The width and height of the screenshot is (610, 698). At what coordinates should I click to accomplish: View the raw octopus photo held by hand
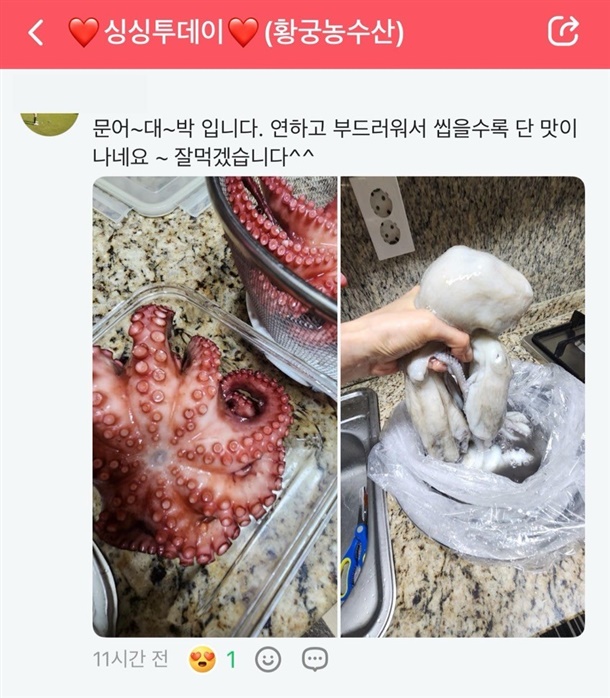(x=463, y=407)
